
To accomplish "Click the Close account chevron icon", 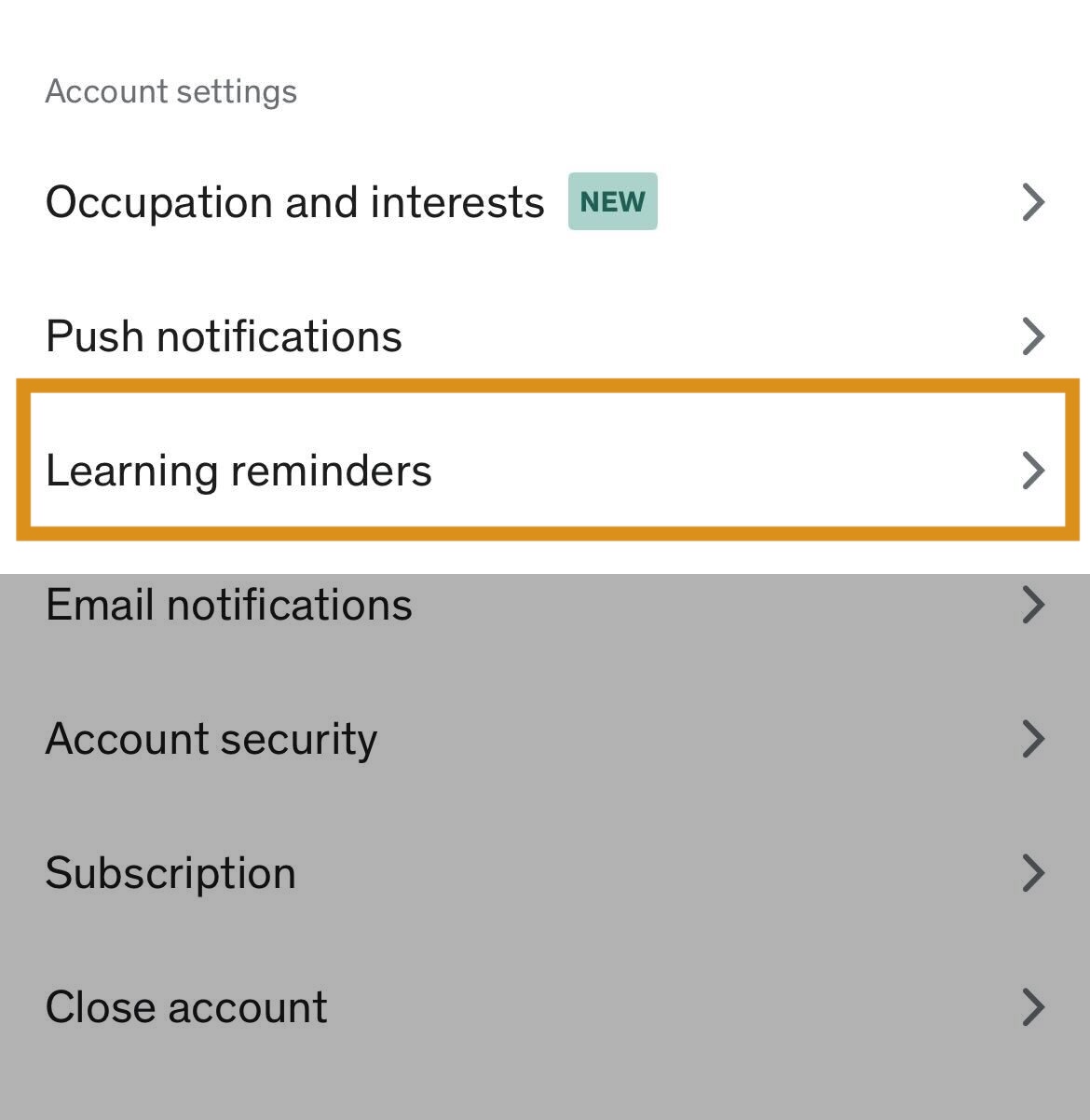I will pos(1033,1007).
